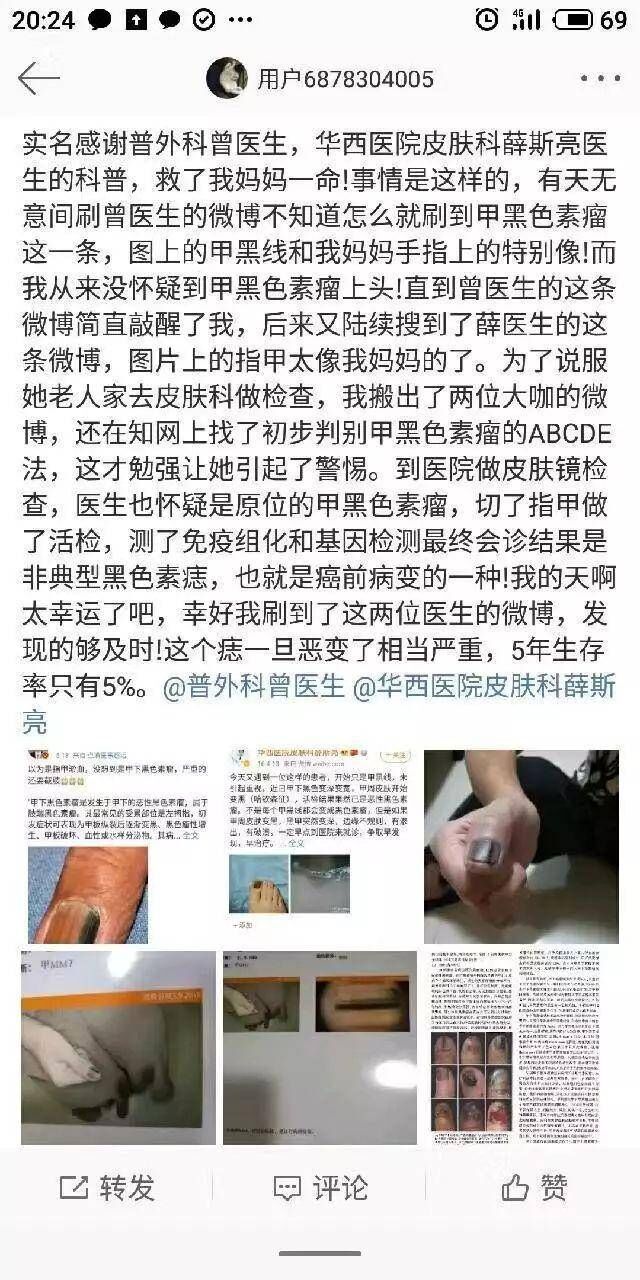Open the second image of Dr. 薛's Weibo post
The width and height of the screenshot is (640, 1280).
[x=320, y=846]
